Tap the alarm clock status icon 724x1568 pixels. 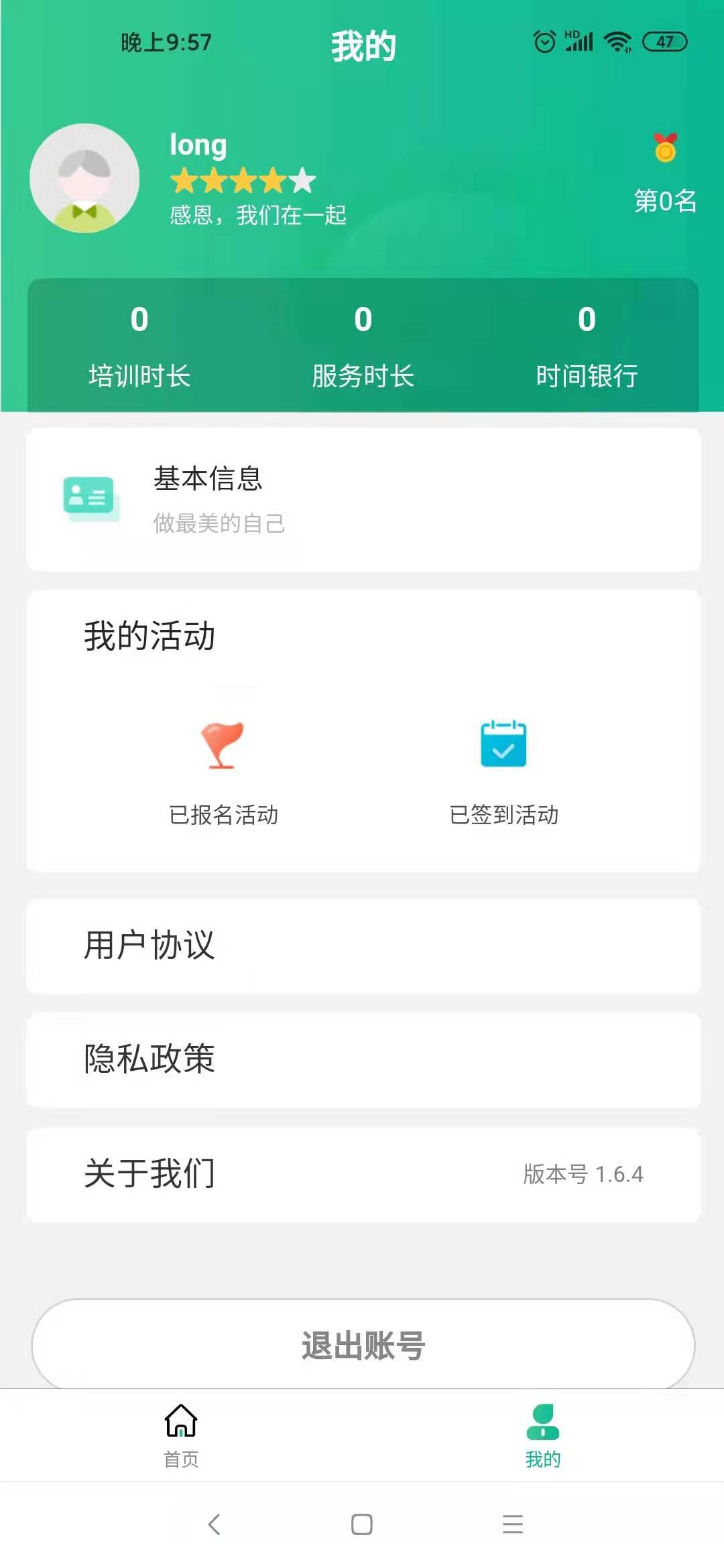tap(544, 42)
